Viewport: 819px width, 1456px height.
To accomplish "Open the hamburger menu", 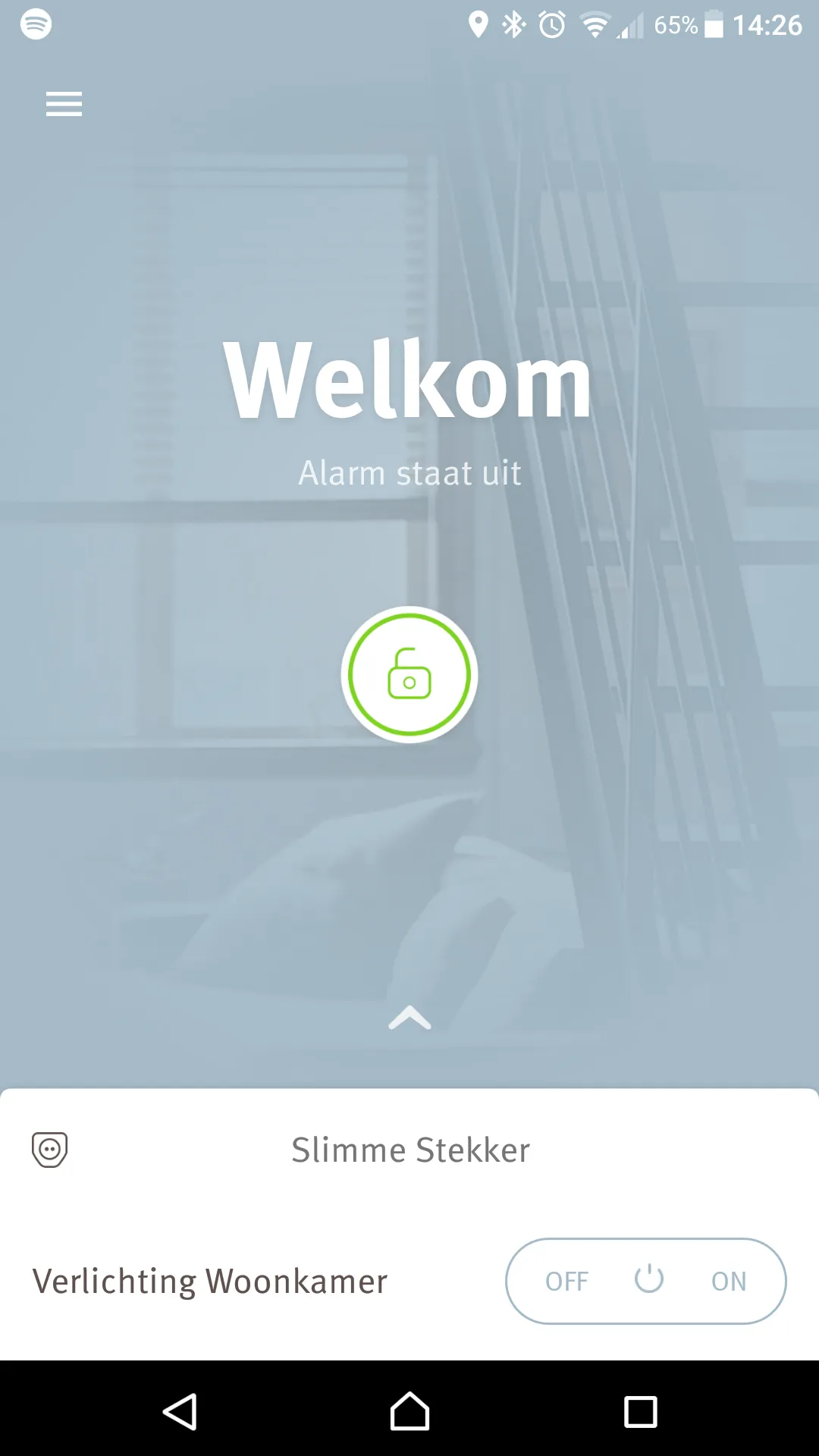I will coord(64,104).
